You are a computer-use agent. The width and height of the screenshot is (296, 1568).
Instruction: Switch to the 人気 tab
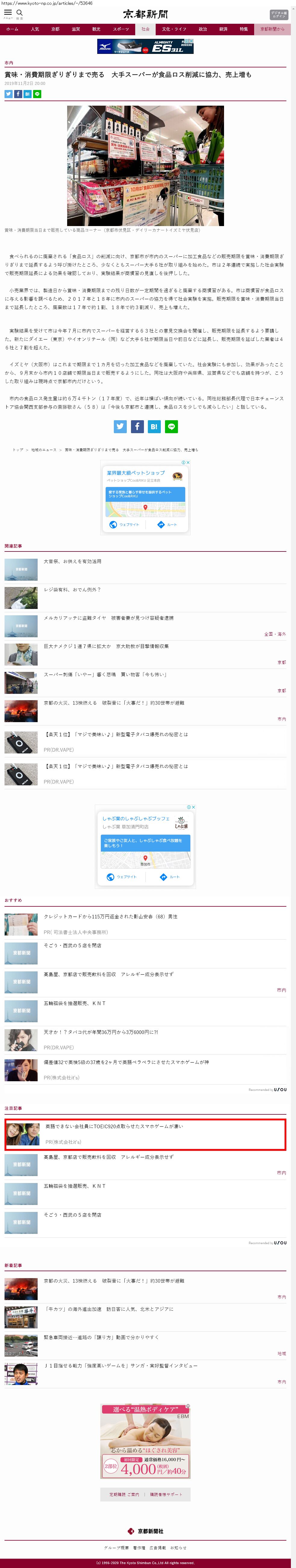pos(35,29)
